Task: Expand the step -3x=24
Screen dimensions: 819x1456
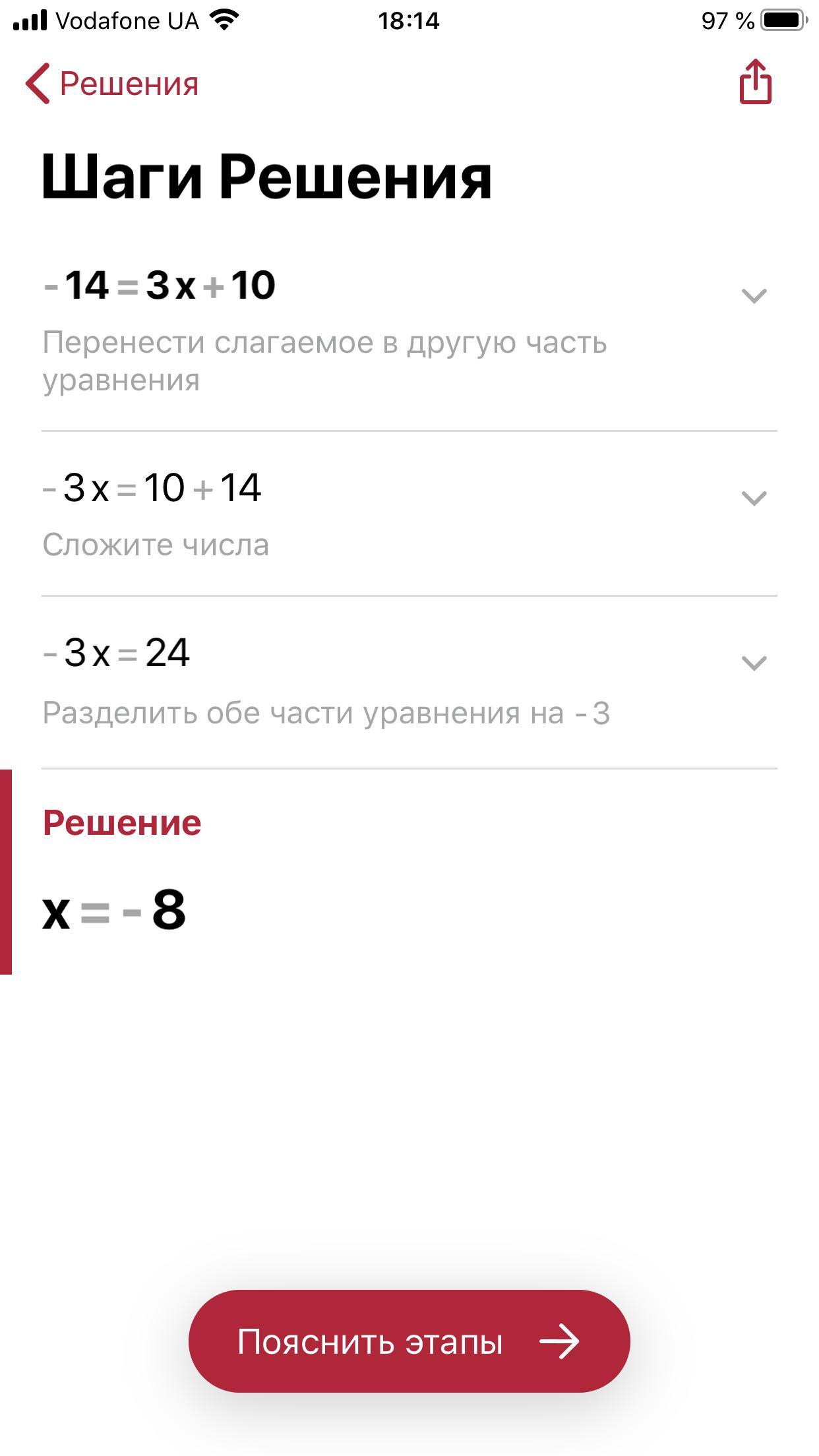Action: (x=754, y=663)
